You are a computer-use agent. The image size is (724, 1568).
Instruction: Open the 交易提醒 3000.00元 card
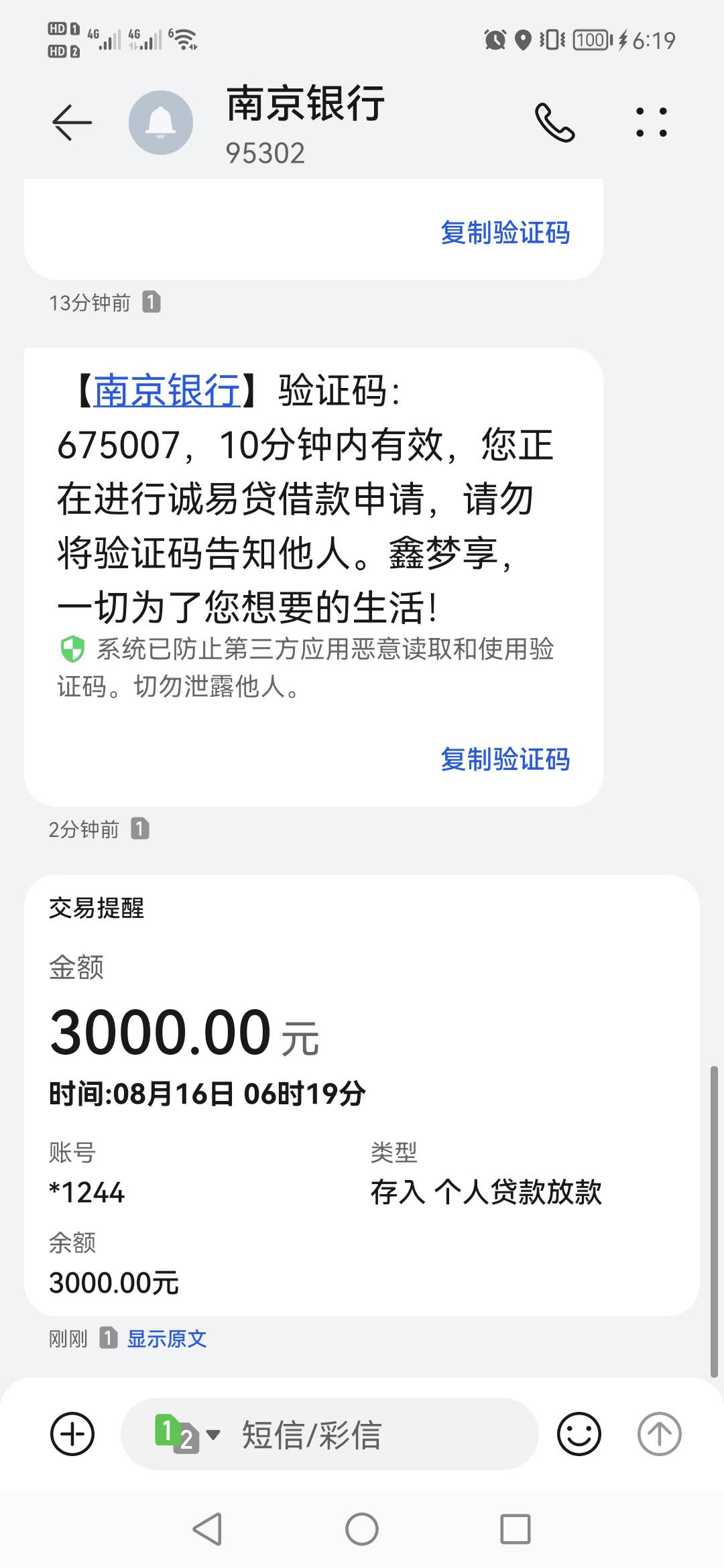click(362, 1095)
